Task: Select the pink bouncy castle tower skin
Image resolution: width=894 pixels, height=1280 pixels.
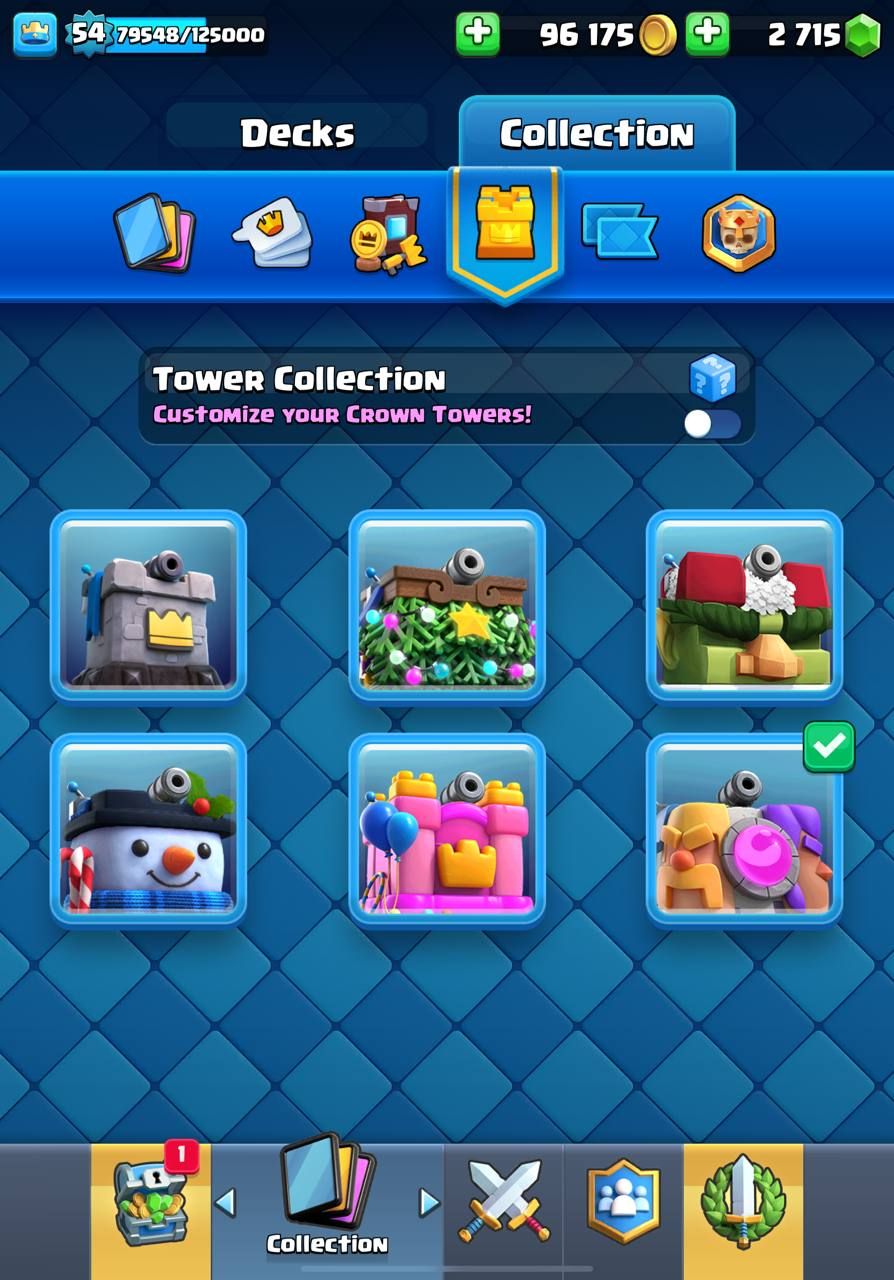Action: [446, 830]
